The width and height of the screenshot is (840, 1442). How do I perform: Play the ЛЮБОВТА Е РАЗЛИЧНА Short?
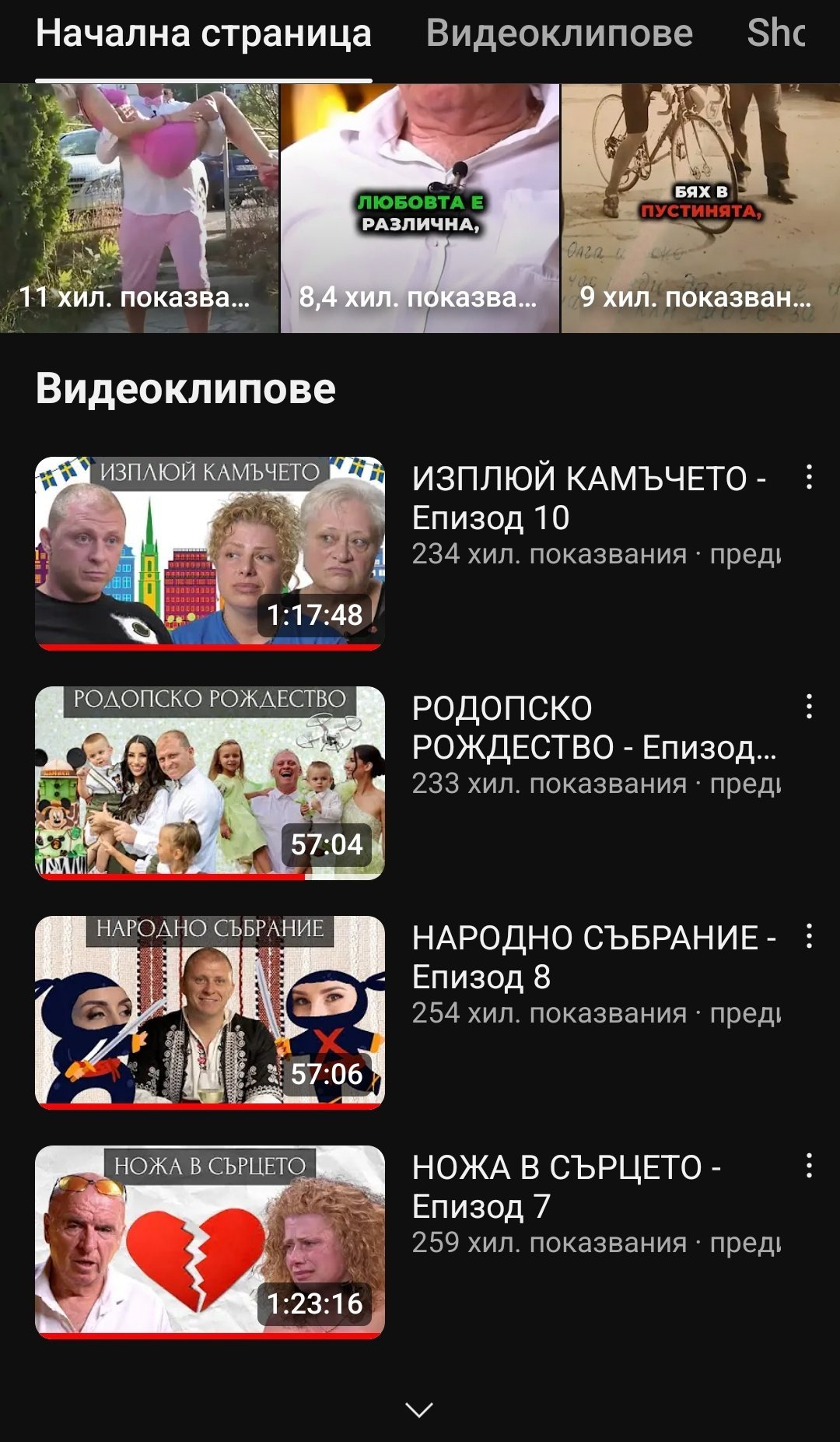tap(419, 208)
